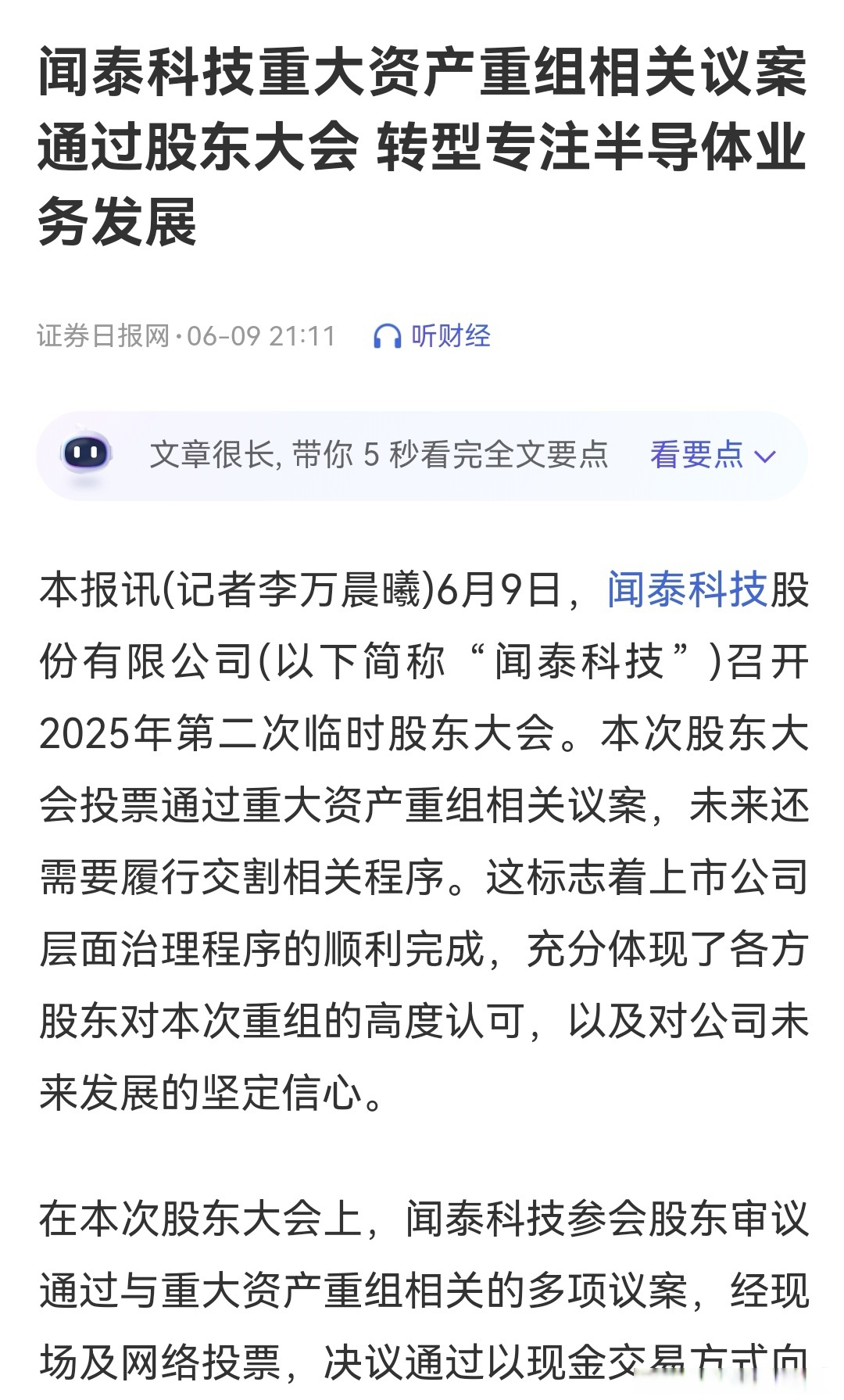This screenshot has height=1400, width=844.
Task: Click the publish timestamp 06-09 21:11
Action: pos(258,333)
